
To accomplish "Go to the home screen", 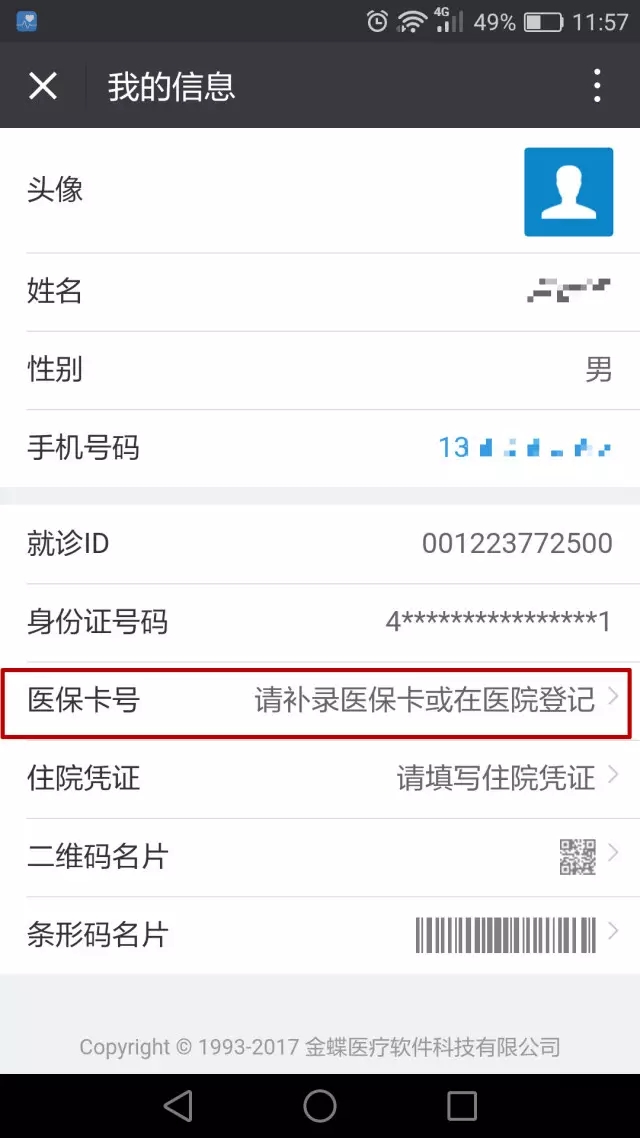I will (x=320, y=1105).
